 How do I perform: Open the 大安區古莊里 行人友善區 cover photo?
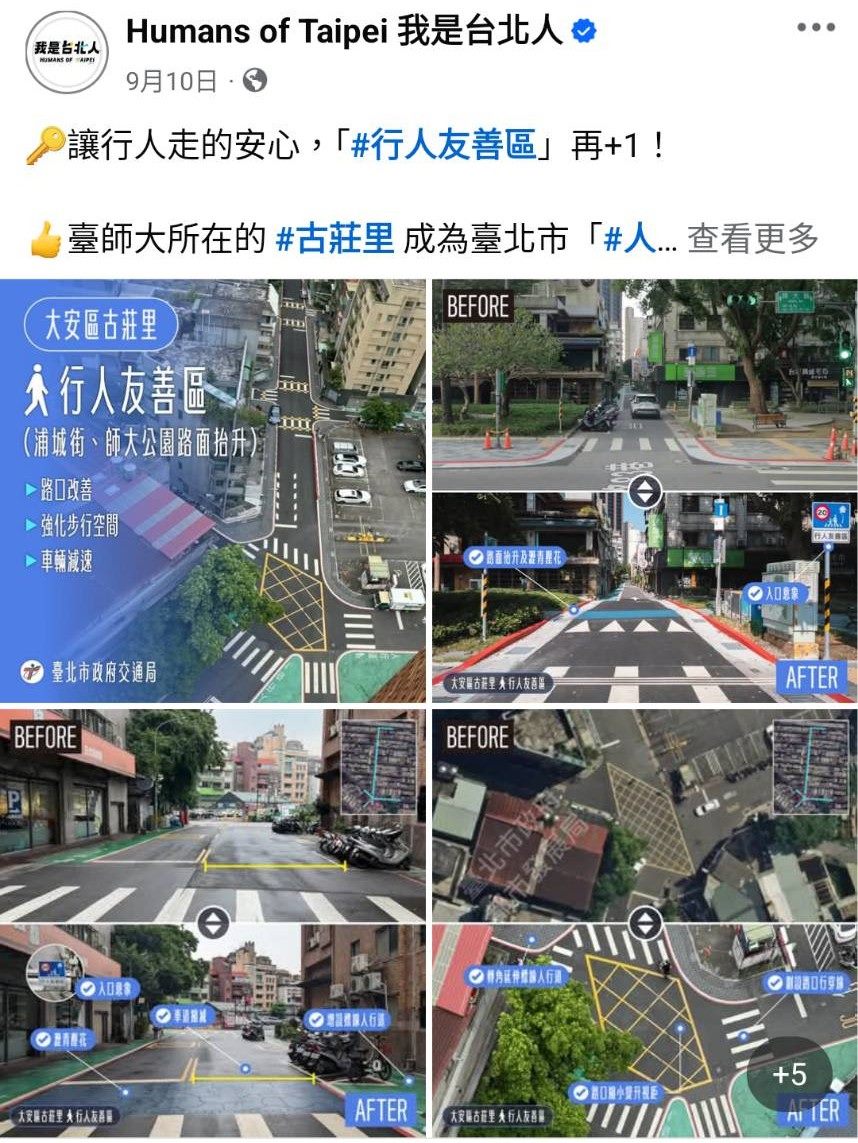pyautogui.click(x=213, y=490)
